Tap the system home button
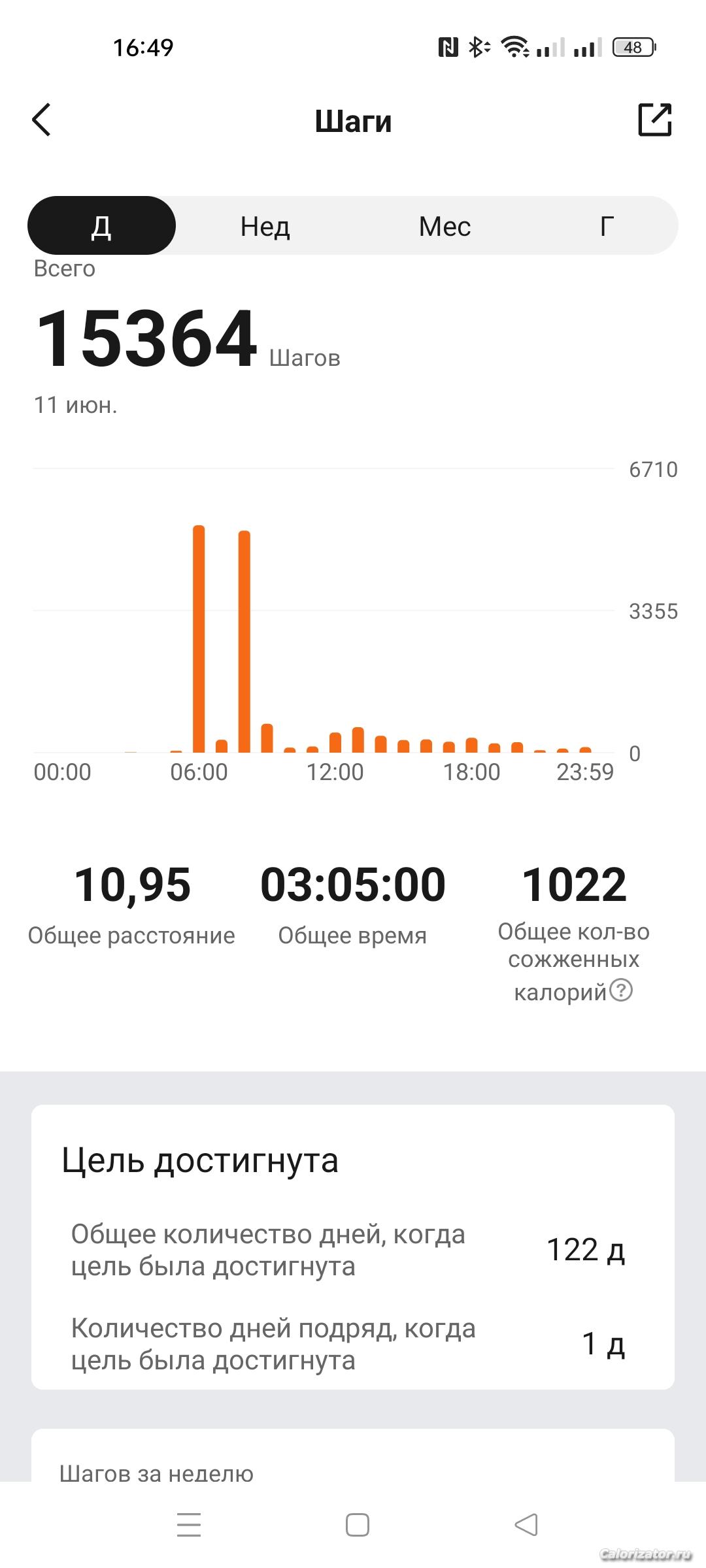 (357, 1525)
